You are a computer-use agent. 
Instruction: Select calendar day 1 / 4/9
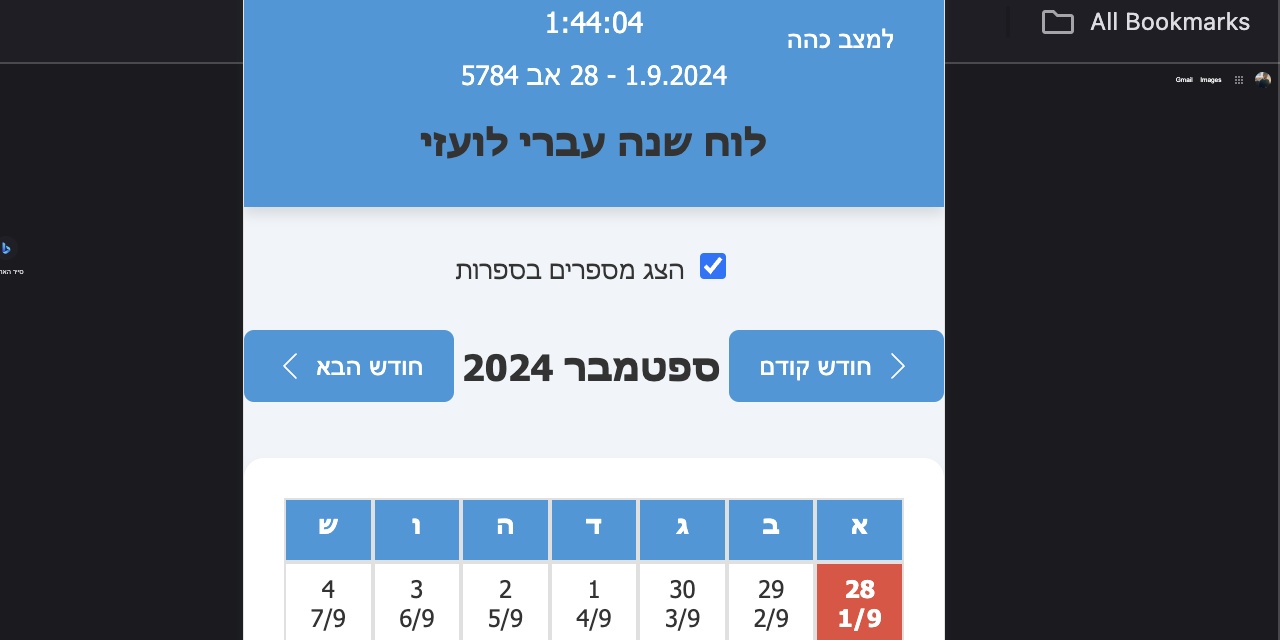click(x=594, y=603)
